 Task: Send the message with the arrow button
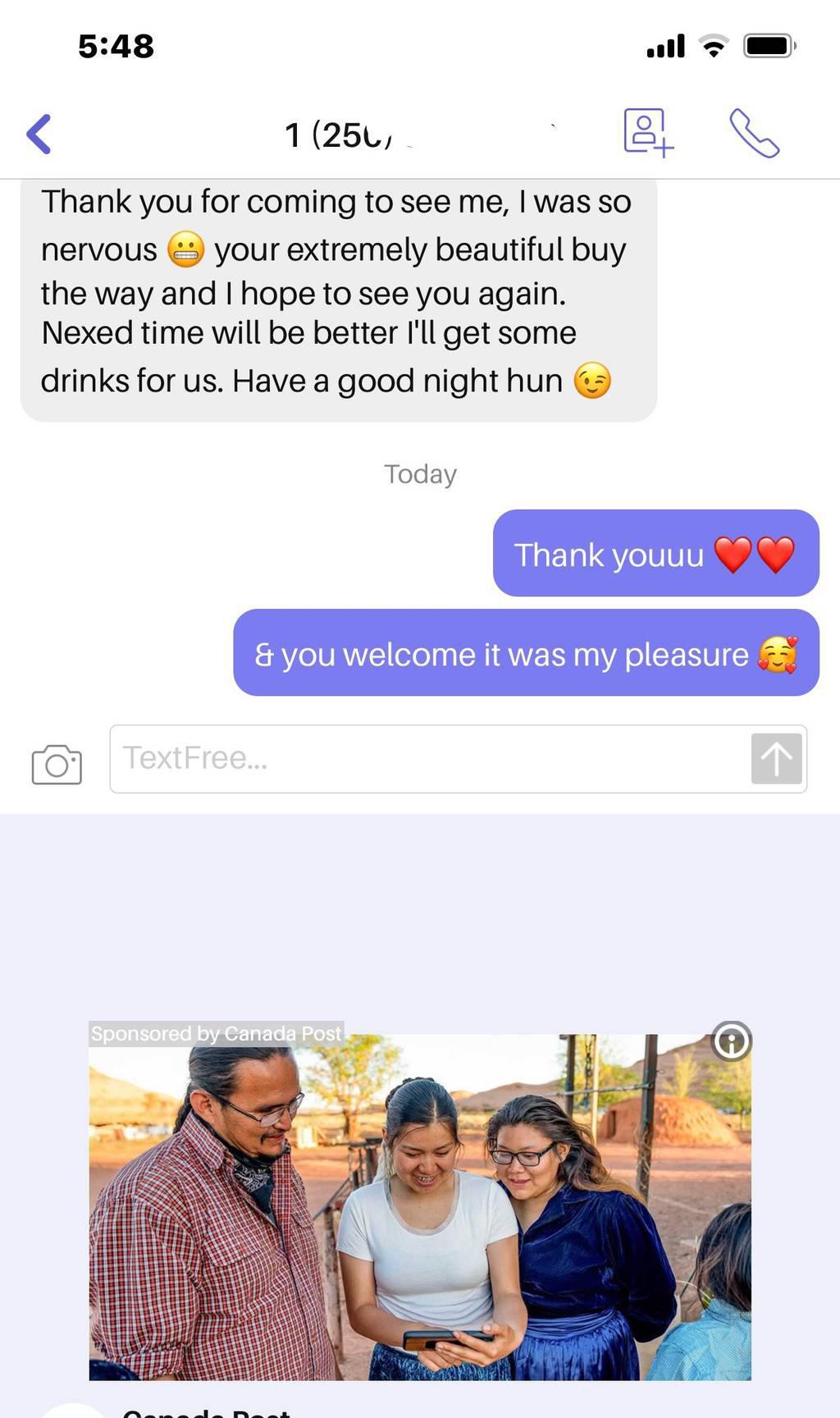[x=776, y=759]
